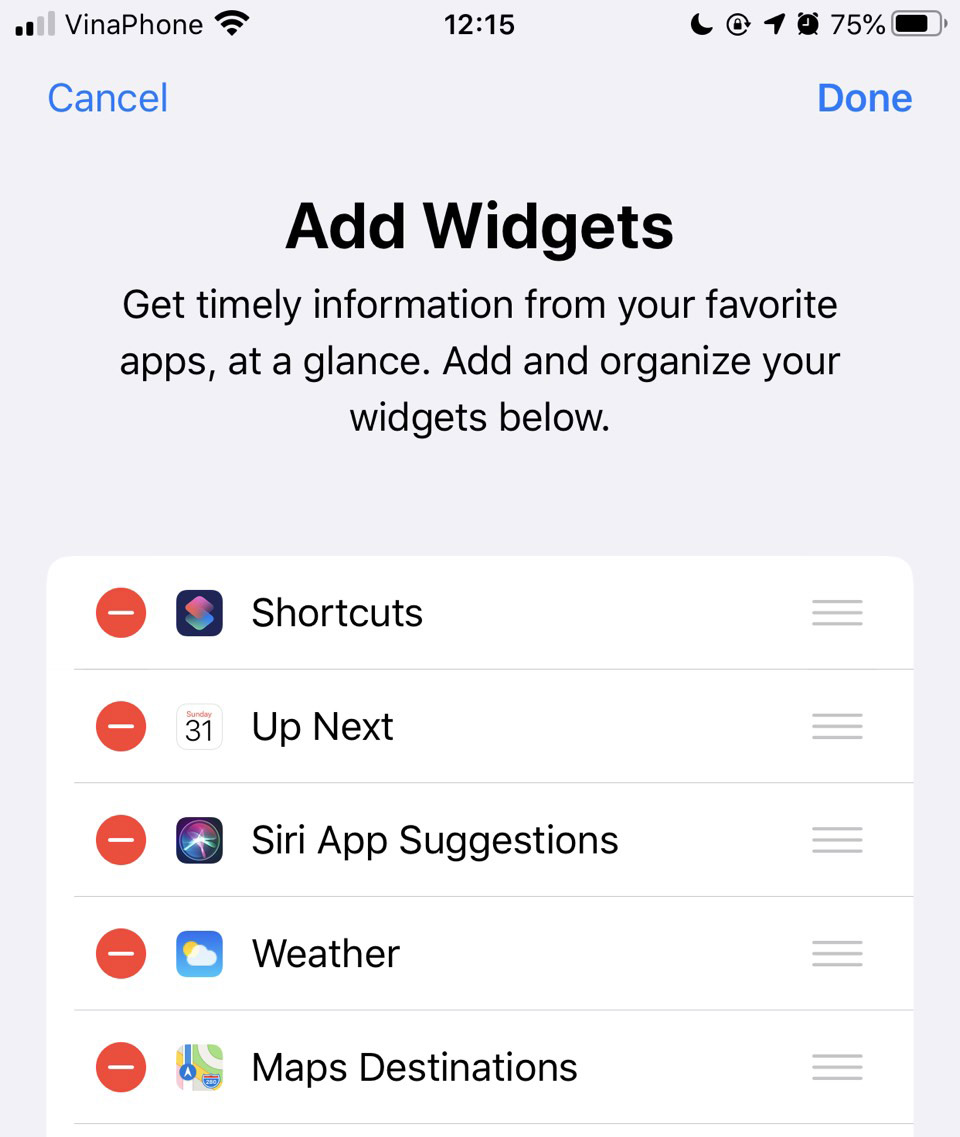Remove the Up Next widget
Viewport: 960px width, 1137px height.
(121, 727)
